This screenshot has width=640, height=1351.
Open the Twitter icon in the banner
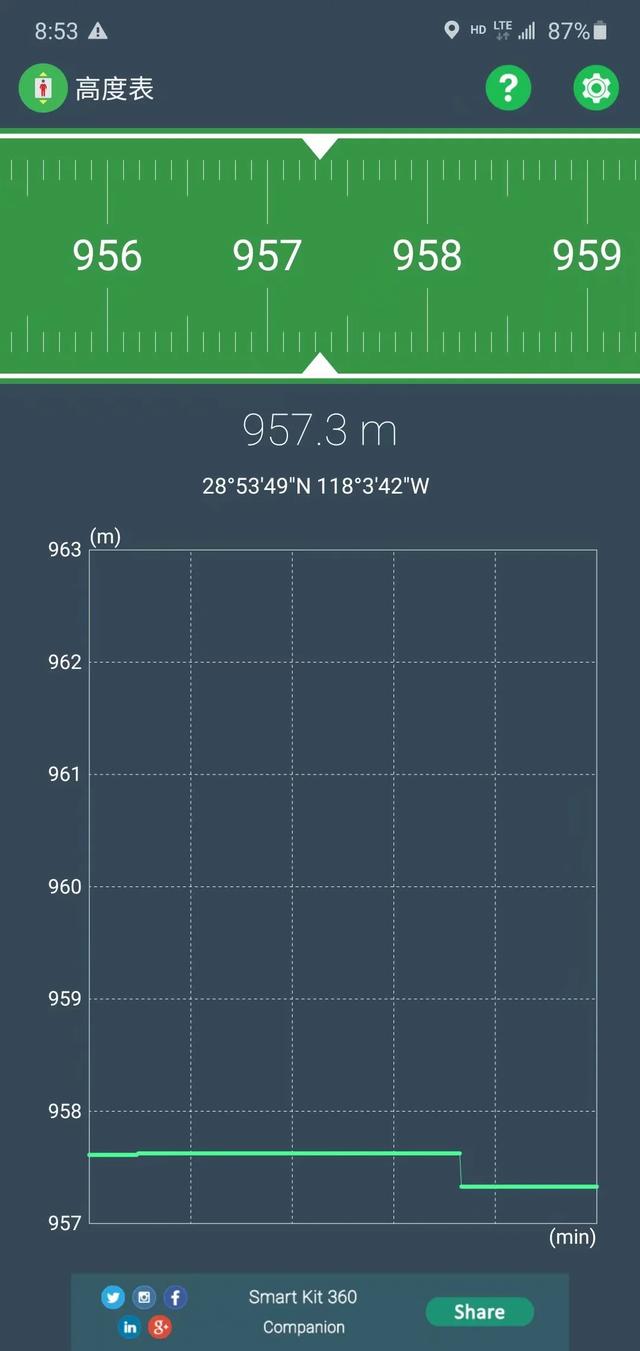(x=113, y=1297)
